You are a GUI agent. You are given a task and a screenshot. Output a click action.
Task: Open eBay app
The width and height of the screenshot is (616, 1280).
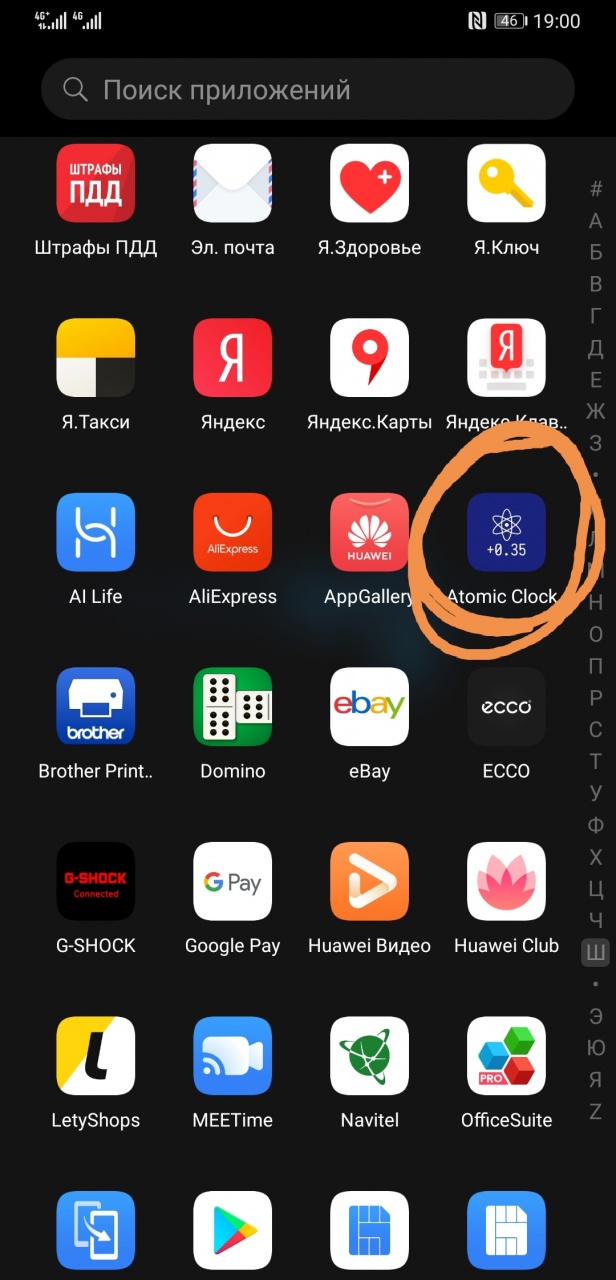370,706
